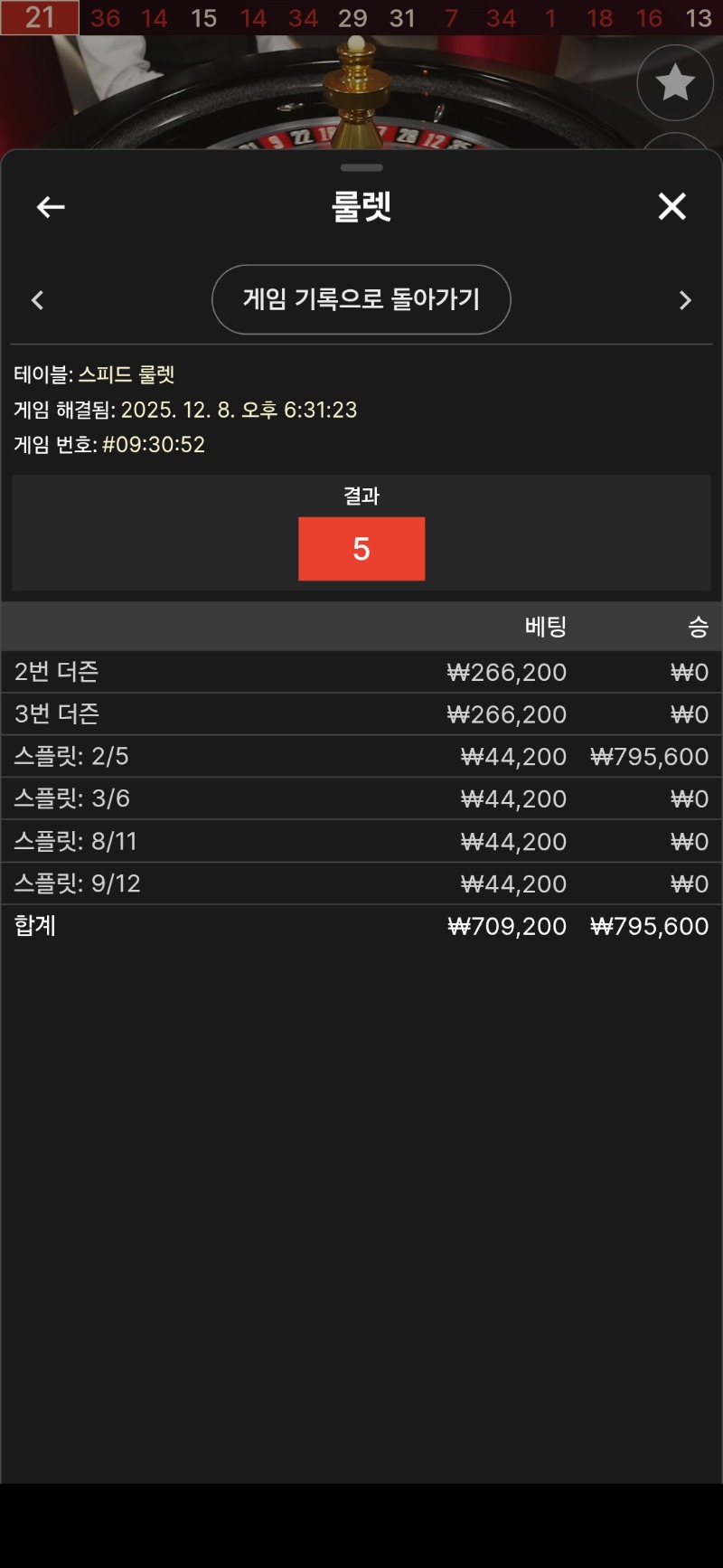Viewport: 723px width, 1568px height.
Task: Tap number 13 at the far right strip
Action: (698, 17)
